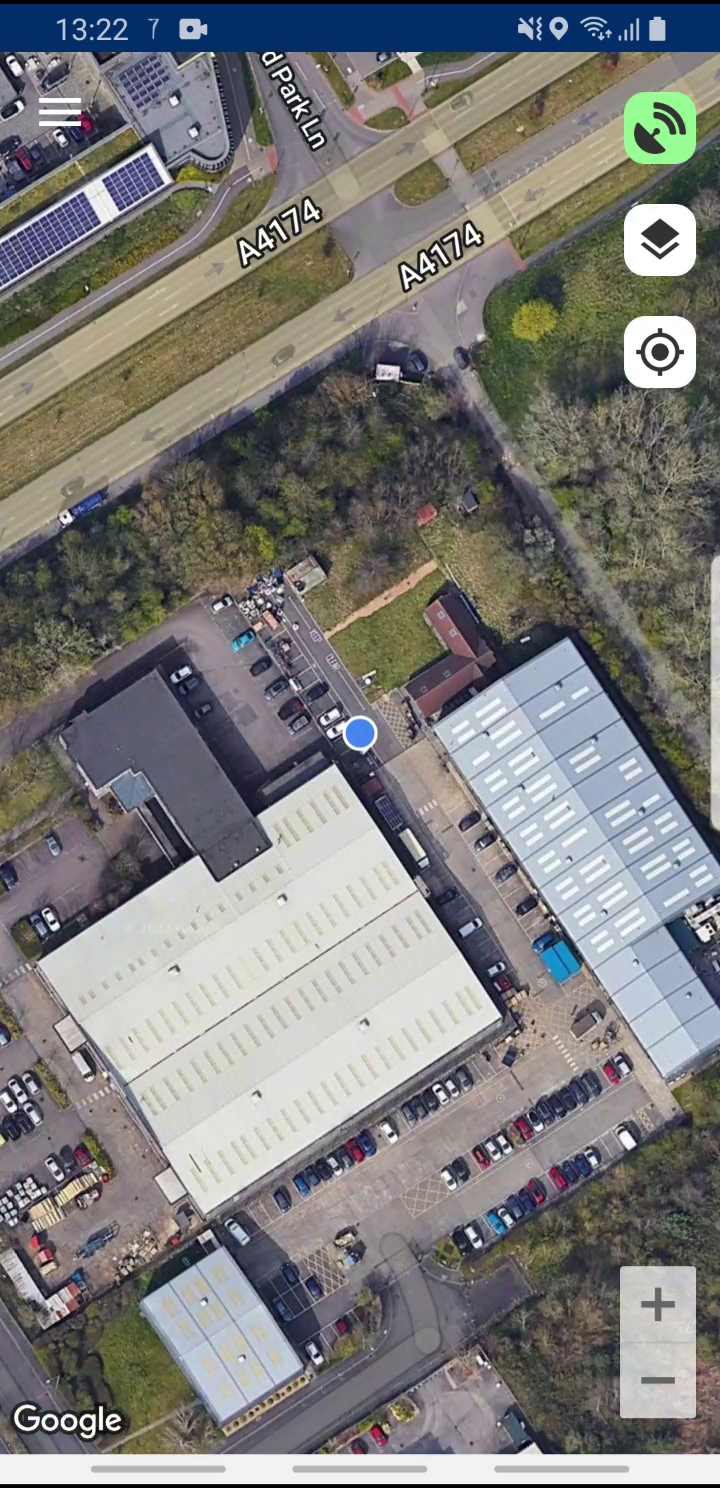
Task: Zoom out with the minus button
Action: click(x=657, y=1381)
